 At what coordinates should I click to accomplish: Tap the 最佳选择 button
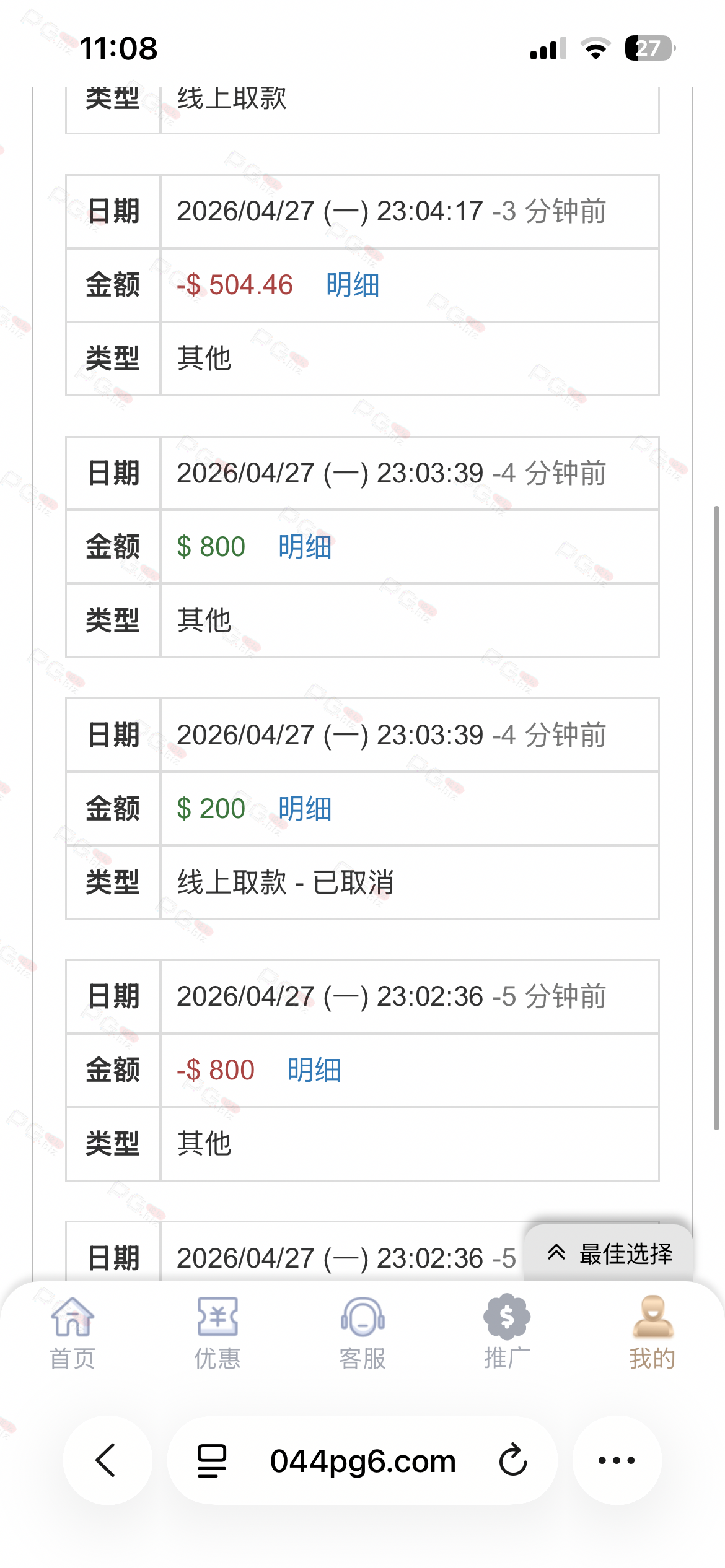(610, 1253)
